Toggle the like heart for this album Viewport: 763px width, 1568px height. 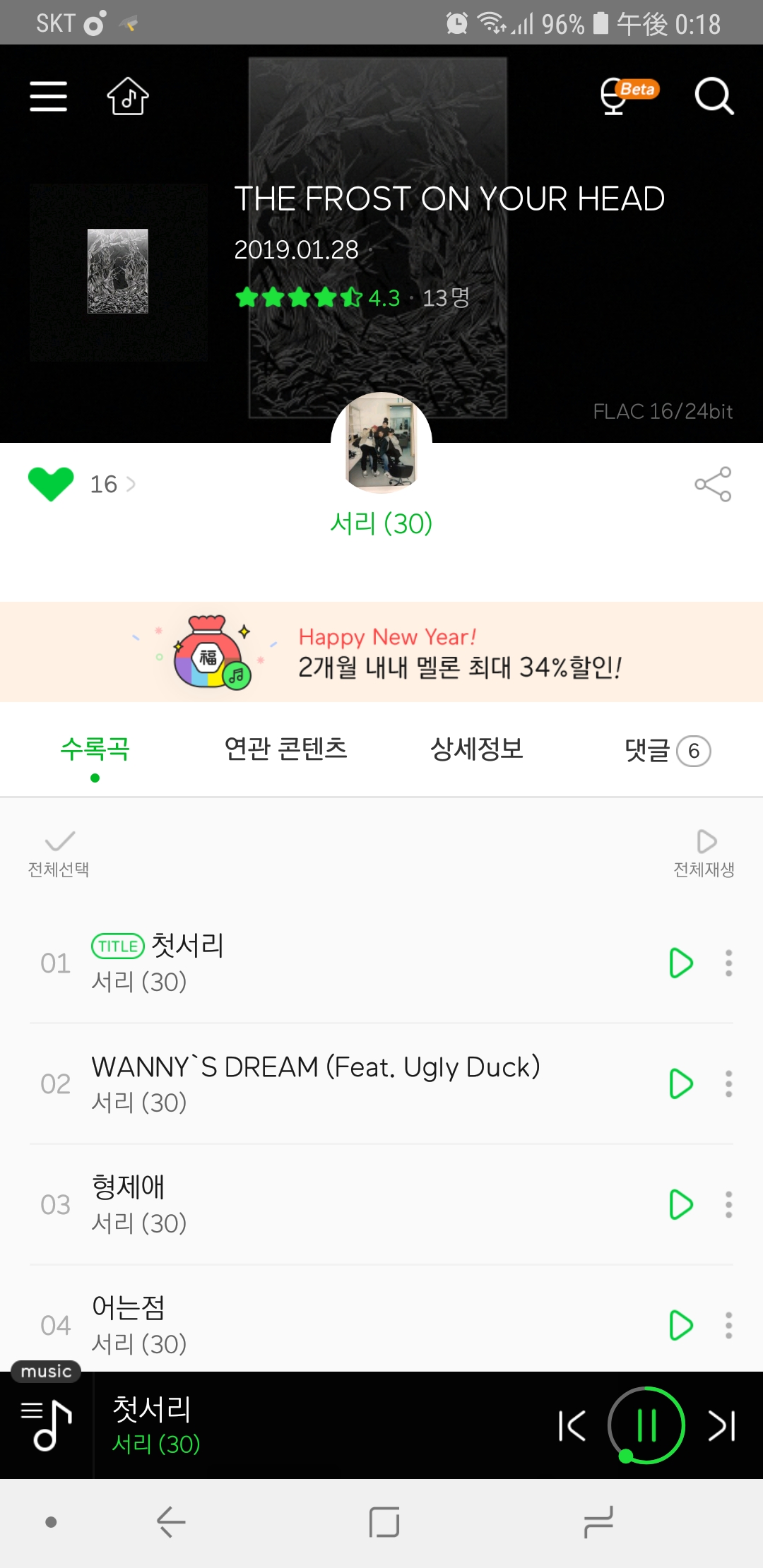(x=50, y=483)
